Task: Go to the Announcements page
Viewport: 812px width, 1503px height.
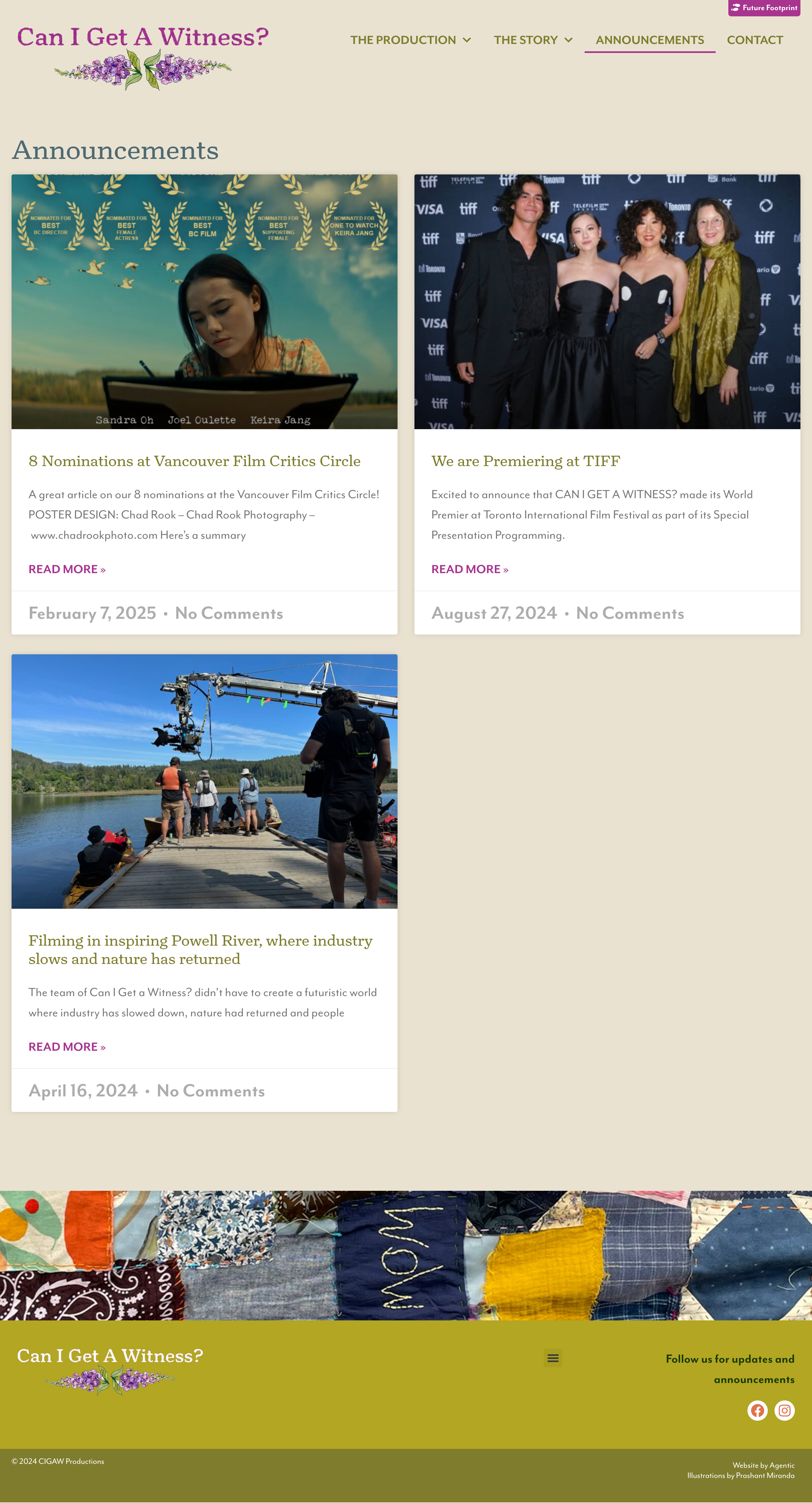Action: pyautogui.click(x=649, y=40)
